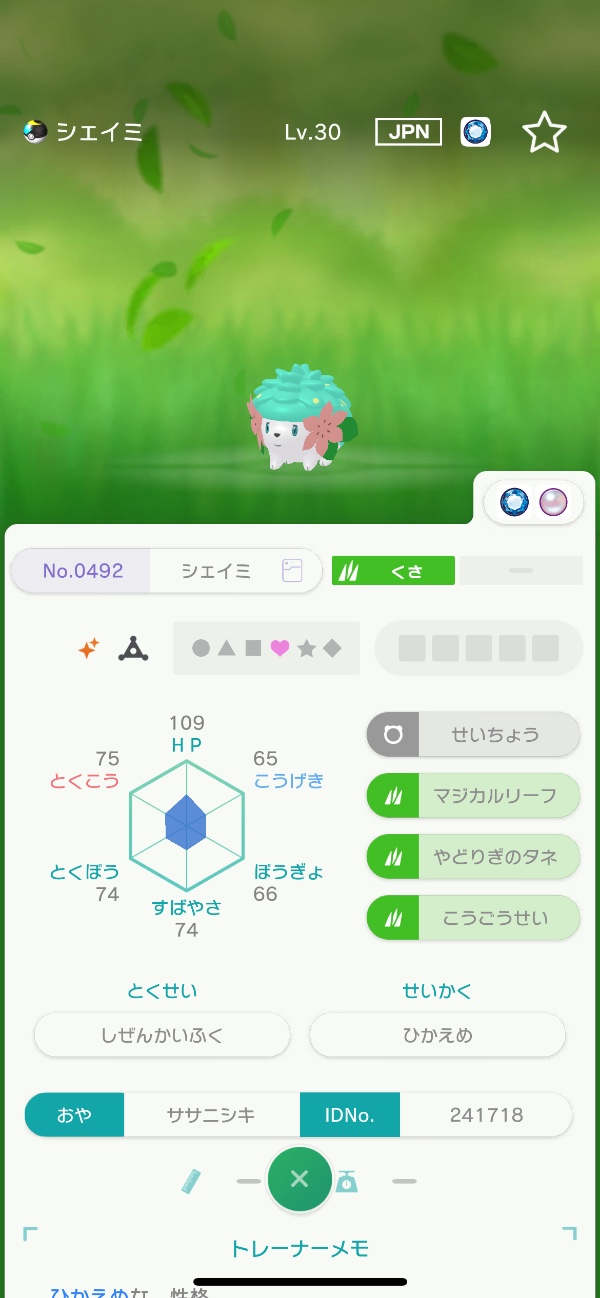Edit the markings row of shape symbols
The width and height of the screenshot is (600, 1298).
tap(266, 648)
